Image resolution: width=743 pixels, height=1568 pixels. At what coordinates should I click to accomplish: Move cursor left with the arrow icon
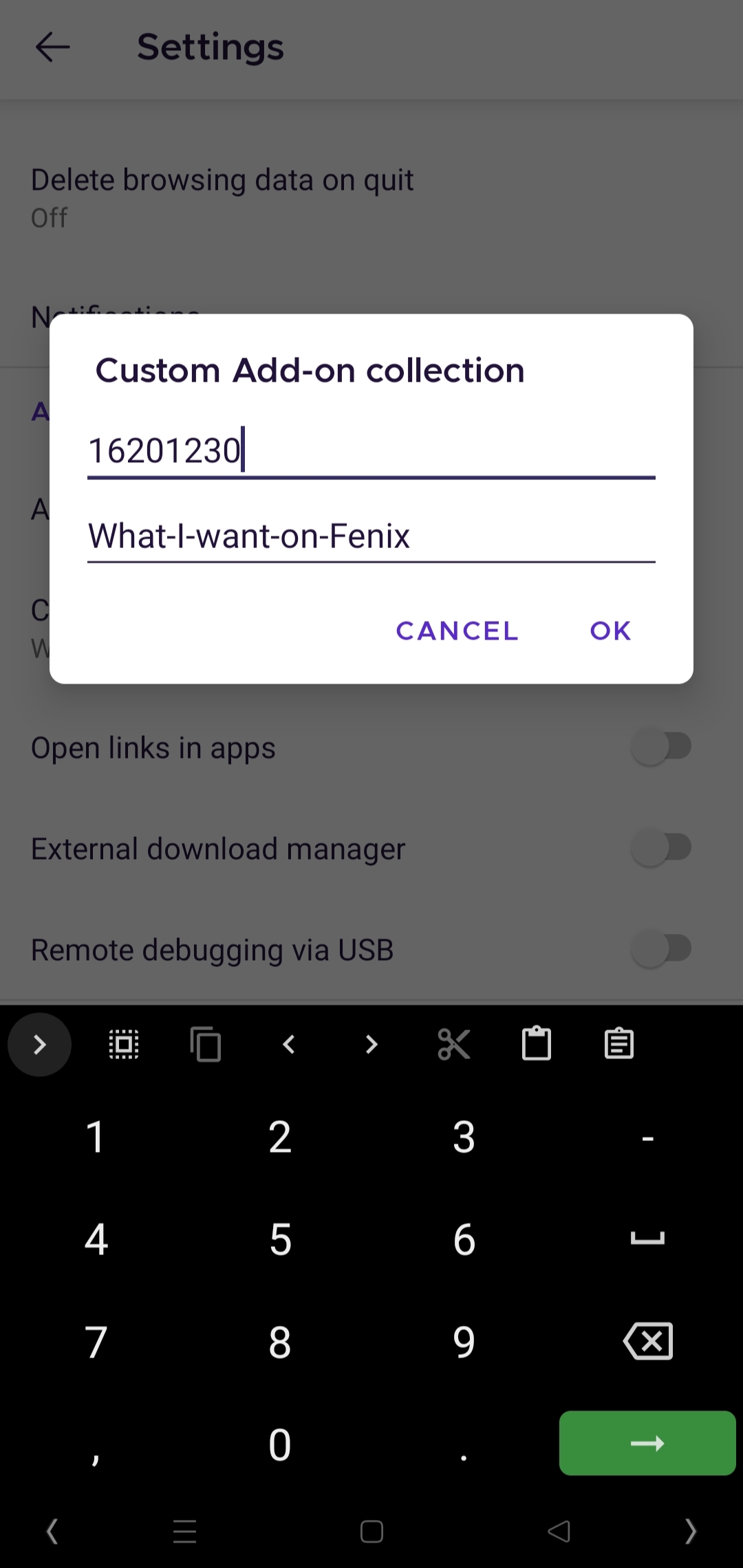click(x=289, y=1044)
